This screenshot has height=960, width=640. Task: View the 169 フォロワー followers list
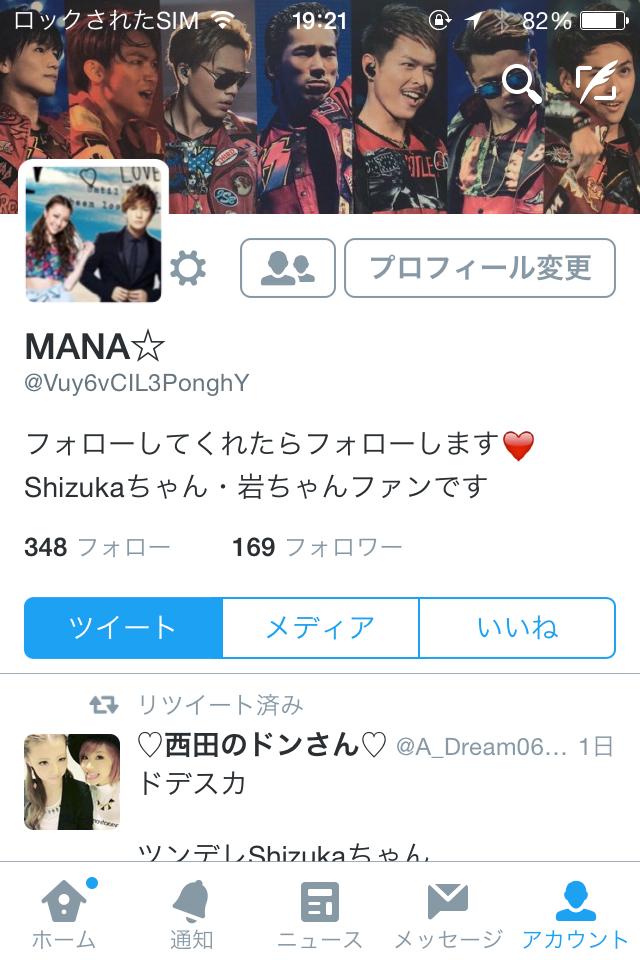[x=316, y=547]
